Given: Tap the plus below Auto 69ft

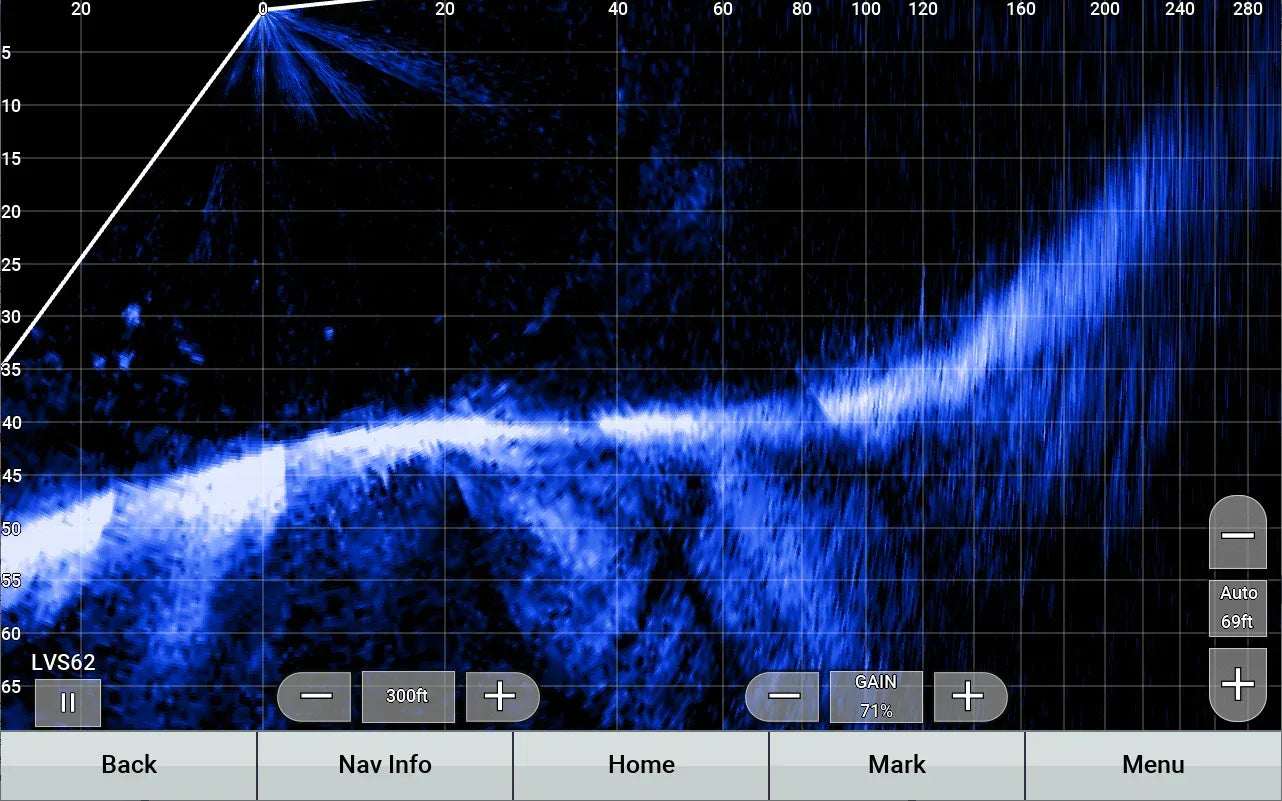Looking at the screenshot, I should 1237,685.
